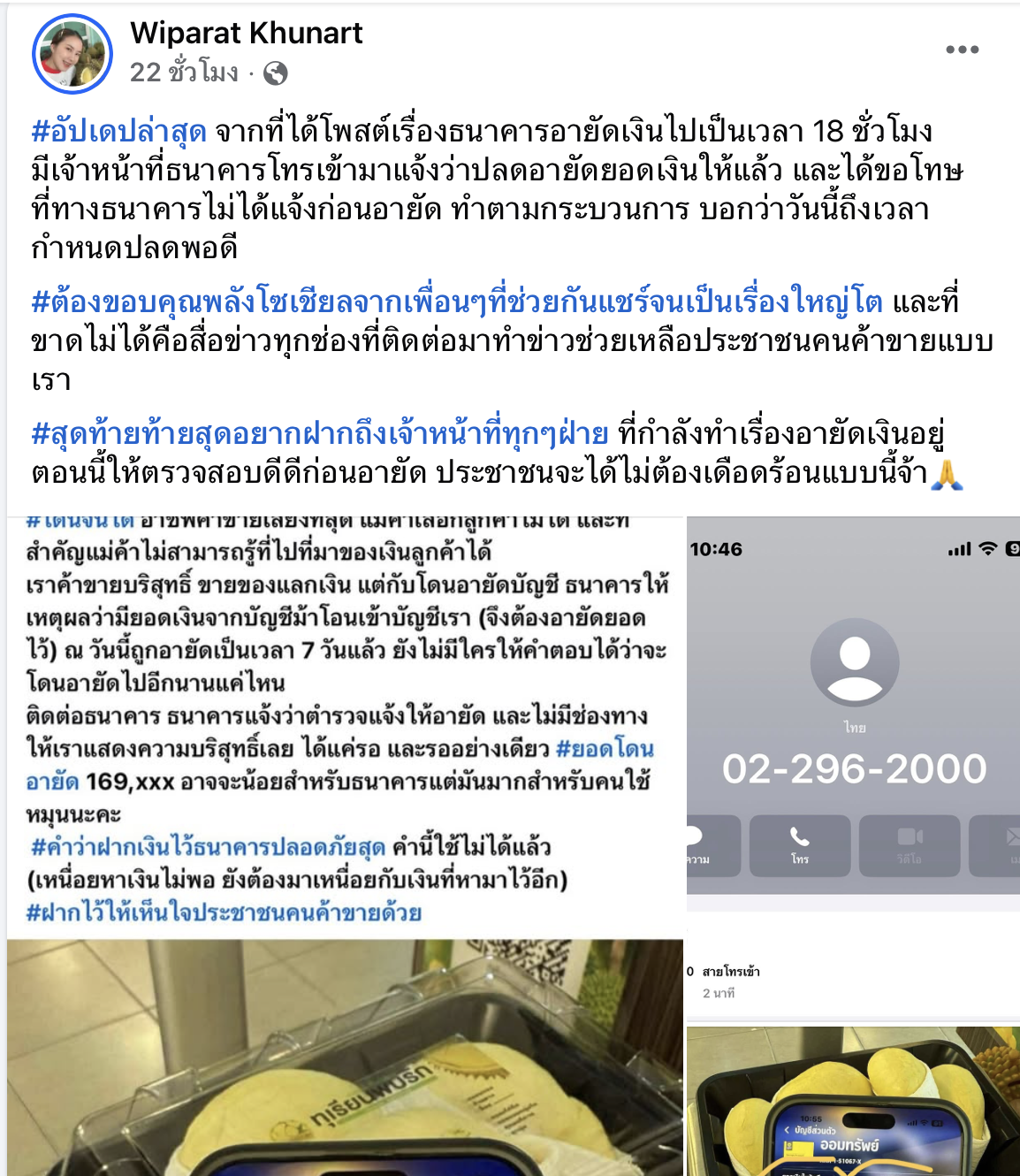This screenshot has height=1176, width=1020.
Task: Tap the 22 ชั่วโมง post timestamp
Action: pos(184,73)
